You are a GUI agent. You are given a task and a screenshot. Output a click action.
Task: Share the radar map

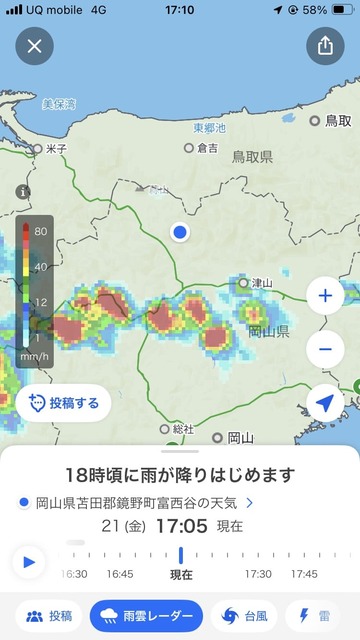[325, 46]
